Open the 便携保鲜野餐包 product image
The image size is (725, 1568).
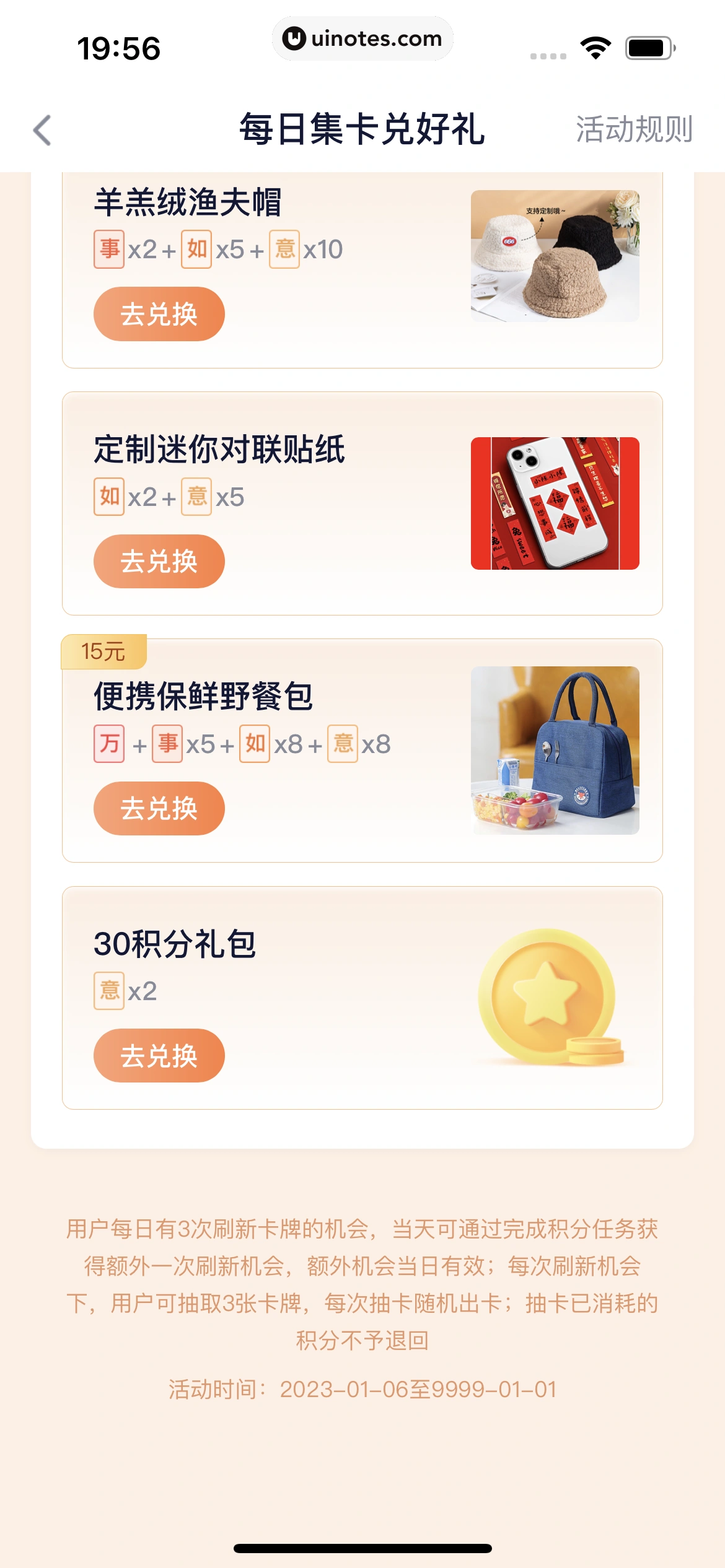(x=555, y=750)
